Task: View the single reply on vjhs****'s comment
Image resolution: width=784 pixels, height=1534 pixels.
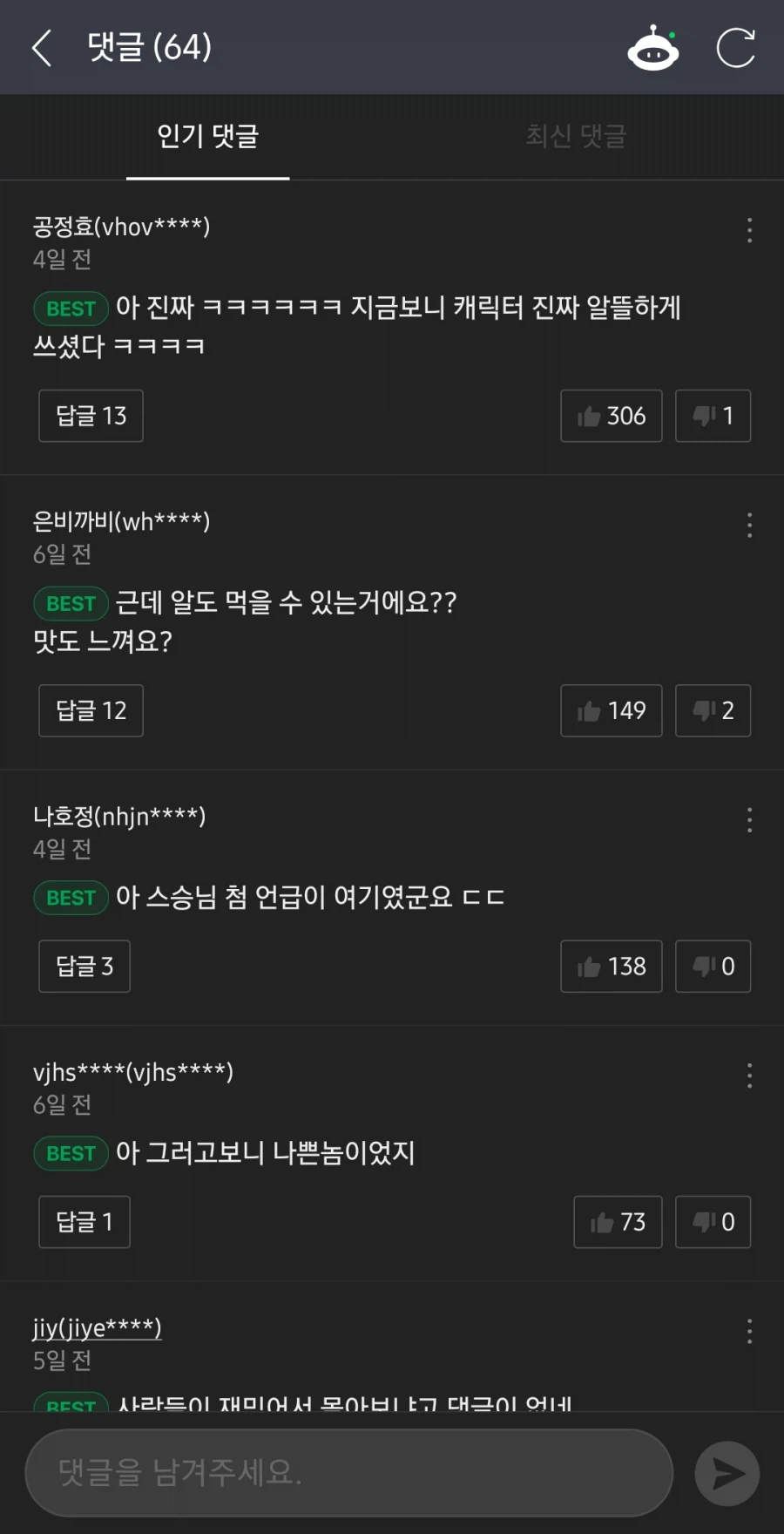Action: 84,1222
